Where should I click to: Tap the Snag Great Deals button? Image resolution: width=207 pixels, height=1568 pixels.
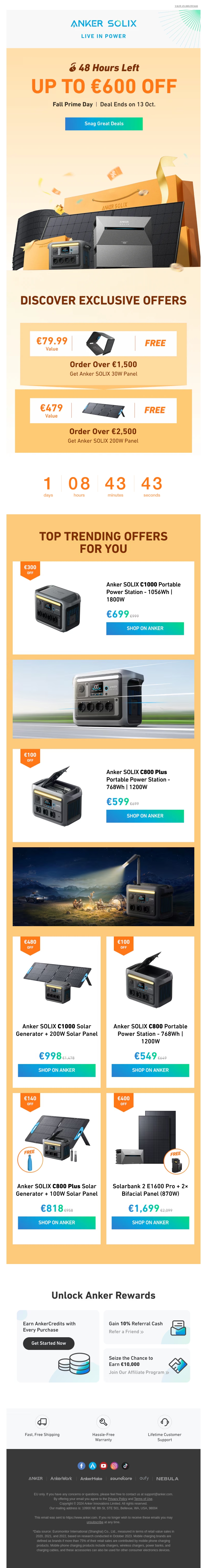point(103,124)
